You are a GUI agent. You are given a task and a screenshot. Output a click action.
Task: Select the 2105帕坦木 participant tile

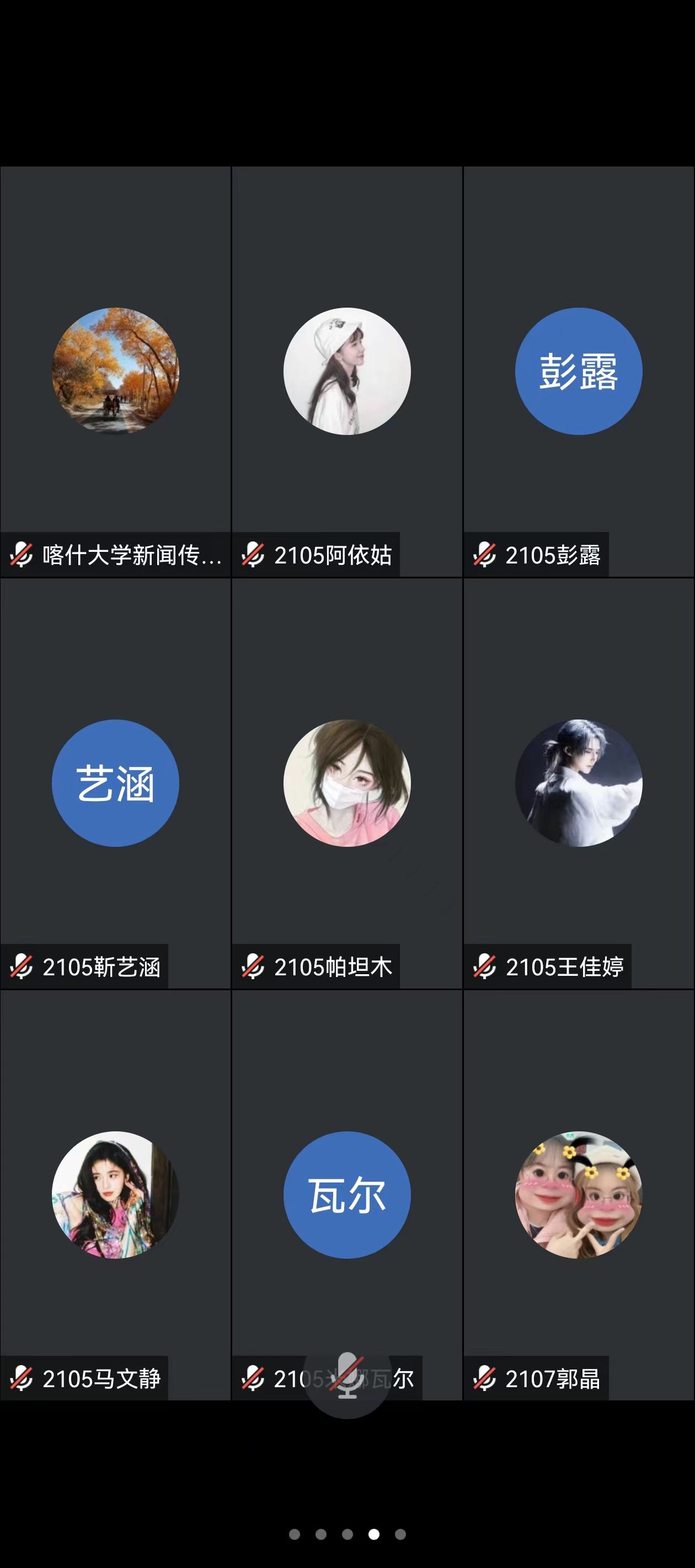pyautogui.click(x=346, y=783)
